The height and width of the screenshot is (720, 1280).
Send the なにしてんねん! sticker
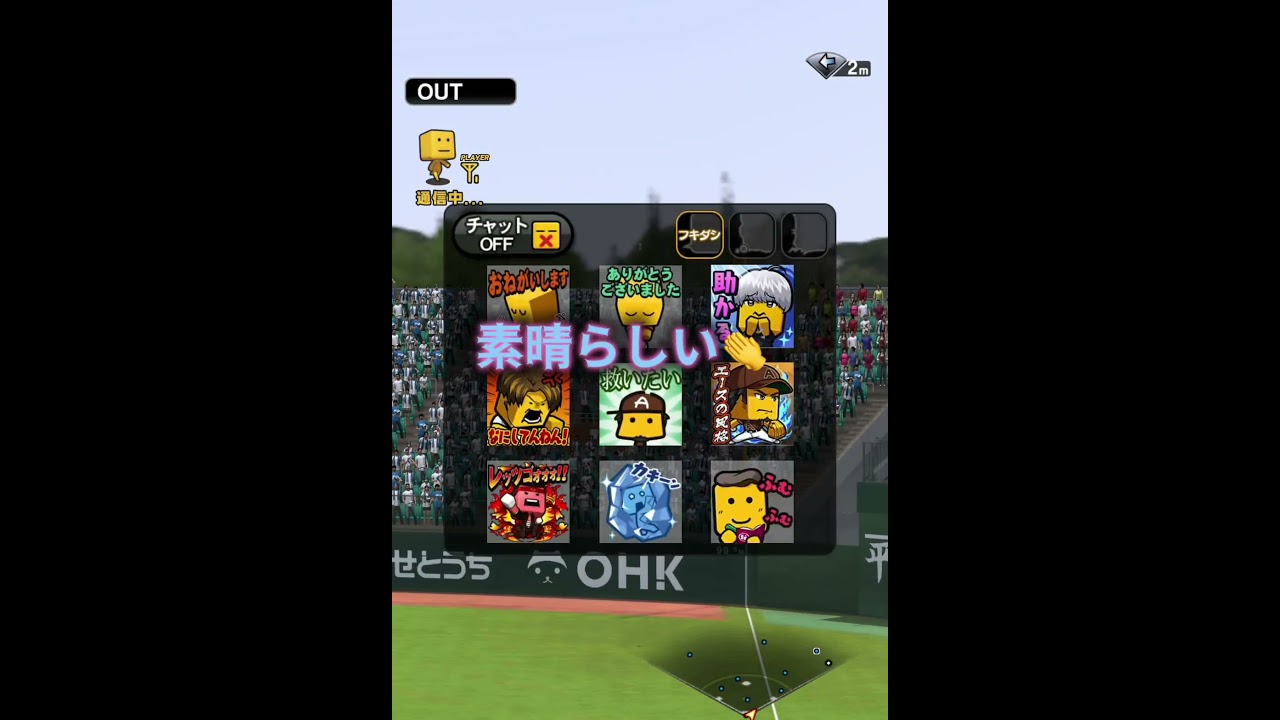528,405
